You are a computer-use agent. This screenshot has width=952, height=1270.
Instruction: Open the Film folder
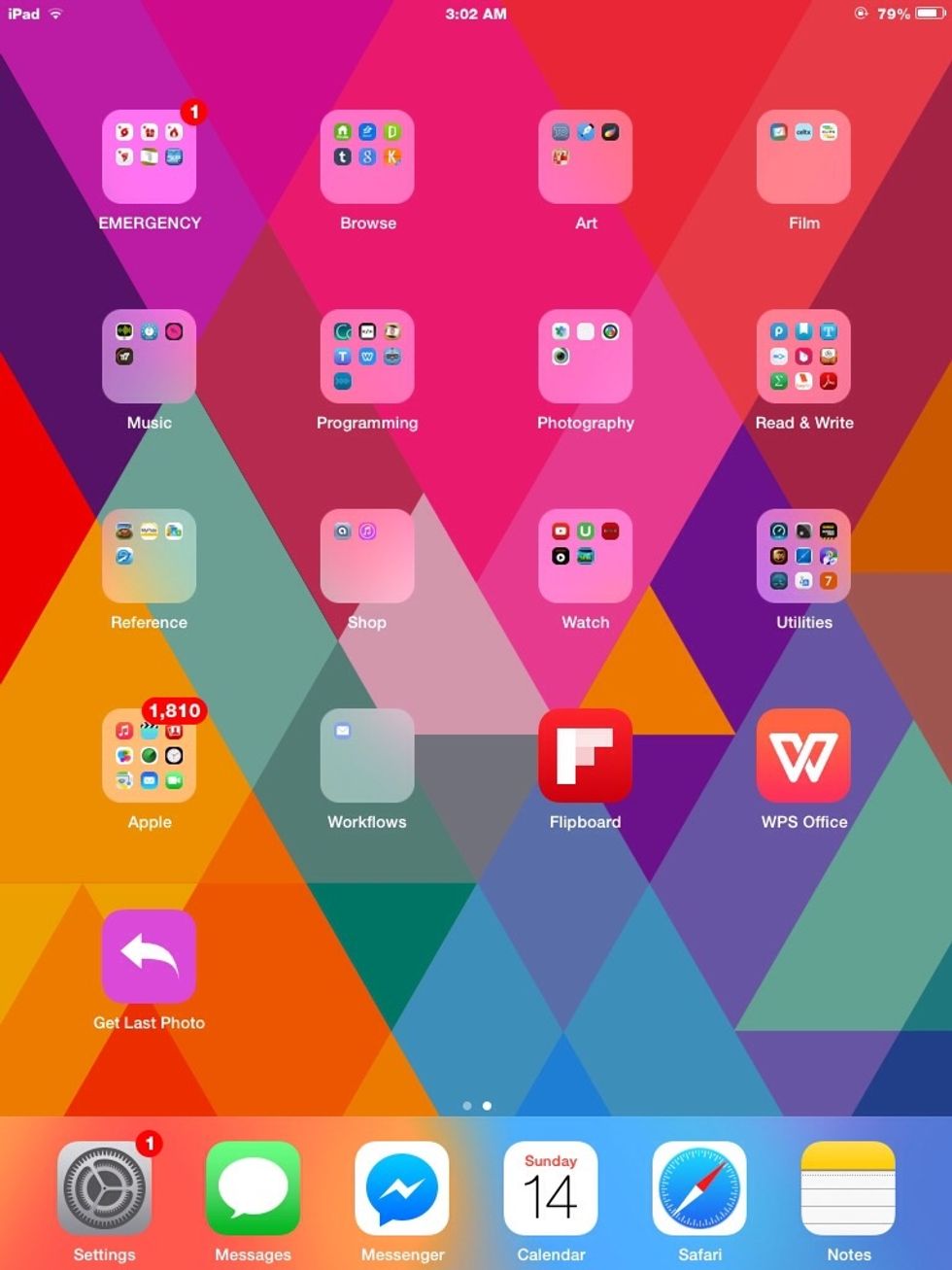click(x=803, y=157)
